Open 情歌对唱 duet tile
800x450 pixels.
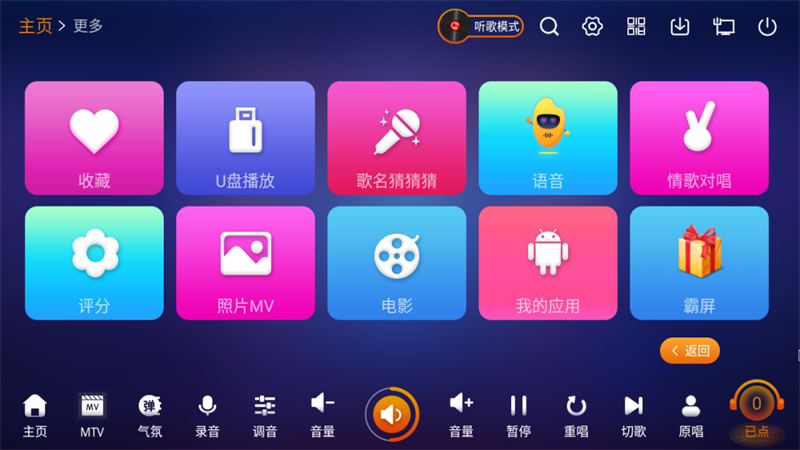pyautogui.click(x=699, y=138)
